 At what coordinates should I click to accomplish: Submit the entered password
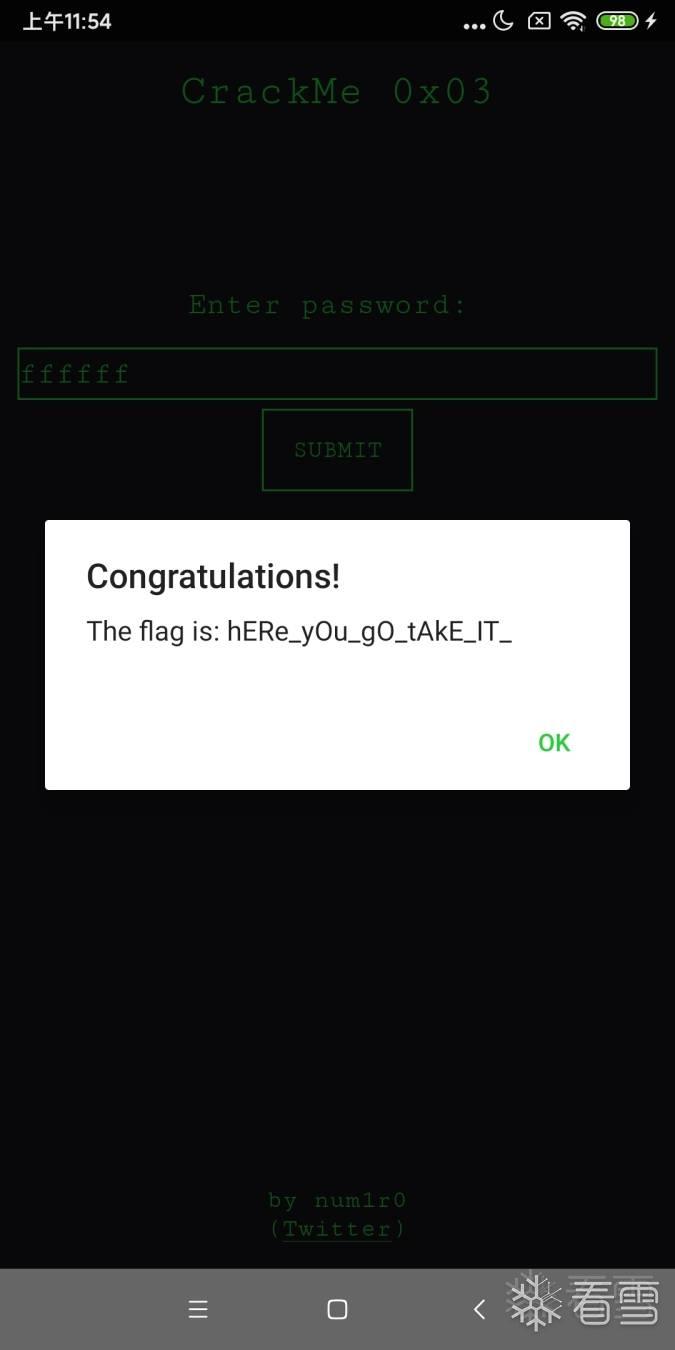pyautogui.click(x=337, y=450)
